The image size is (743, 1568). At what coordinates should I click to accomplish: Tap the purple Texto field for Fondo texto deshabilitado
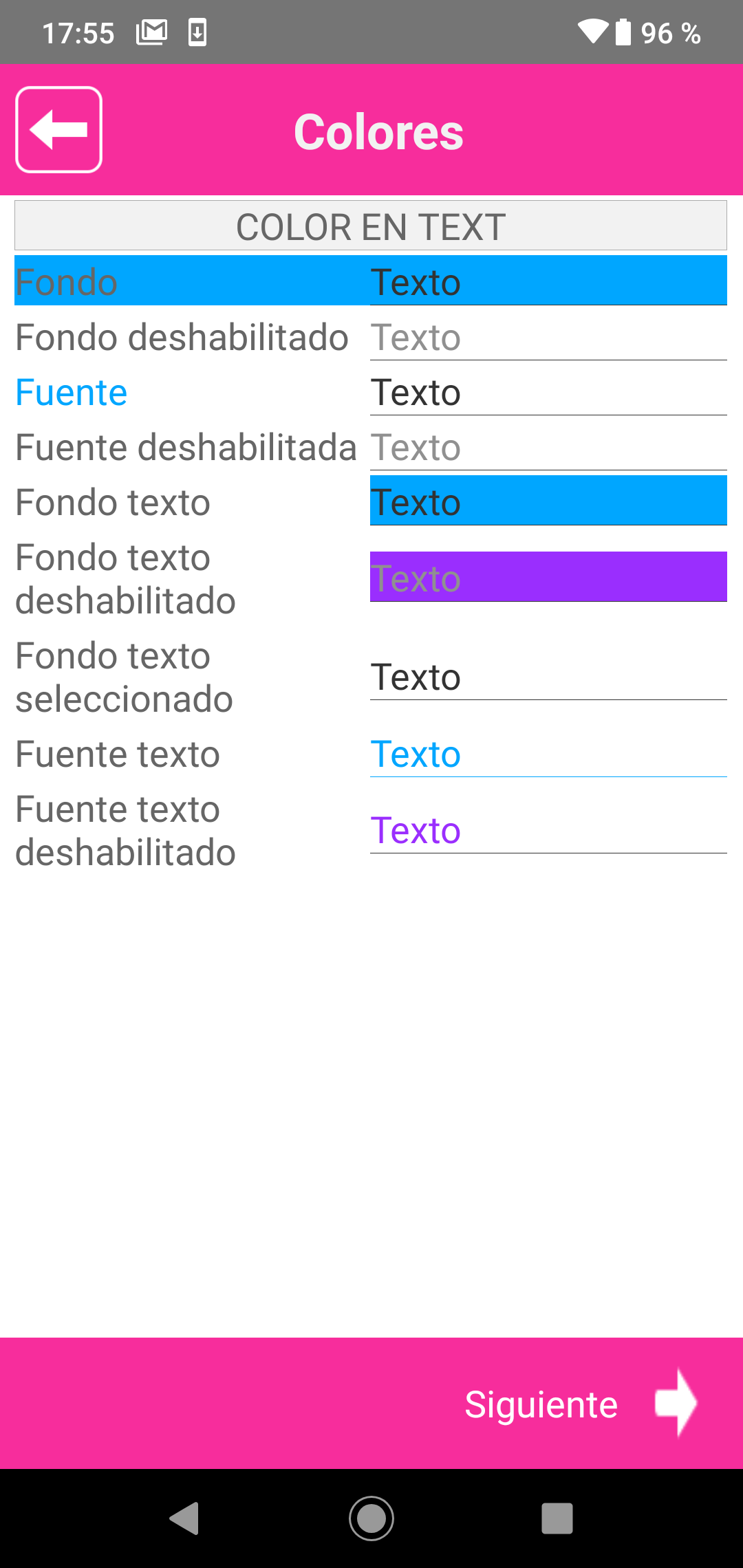tap(548, 577)
